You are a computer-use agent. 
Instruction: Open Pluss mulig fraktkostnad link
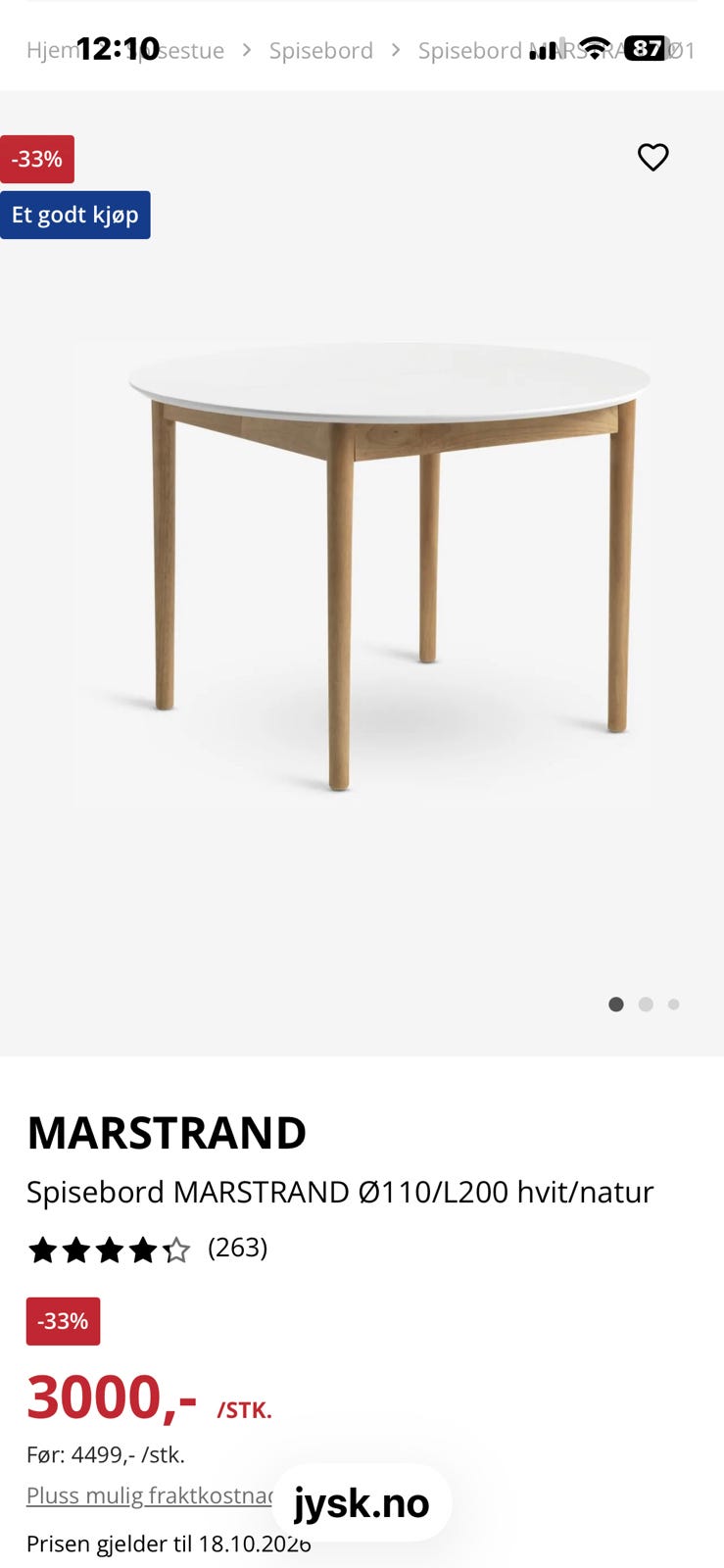[x=150, y=1495]
